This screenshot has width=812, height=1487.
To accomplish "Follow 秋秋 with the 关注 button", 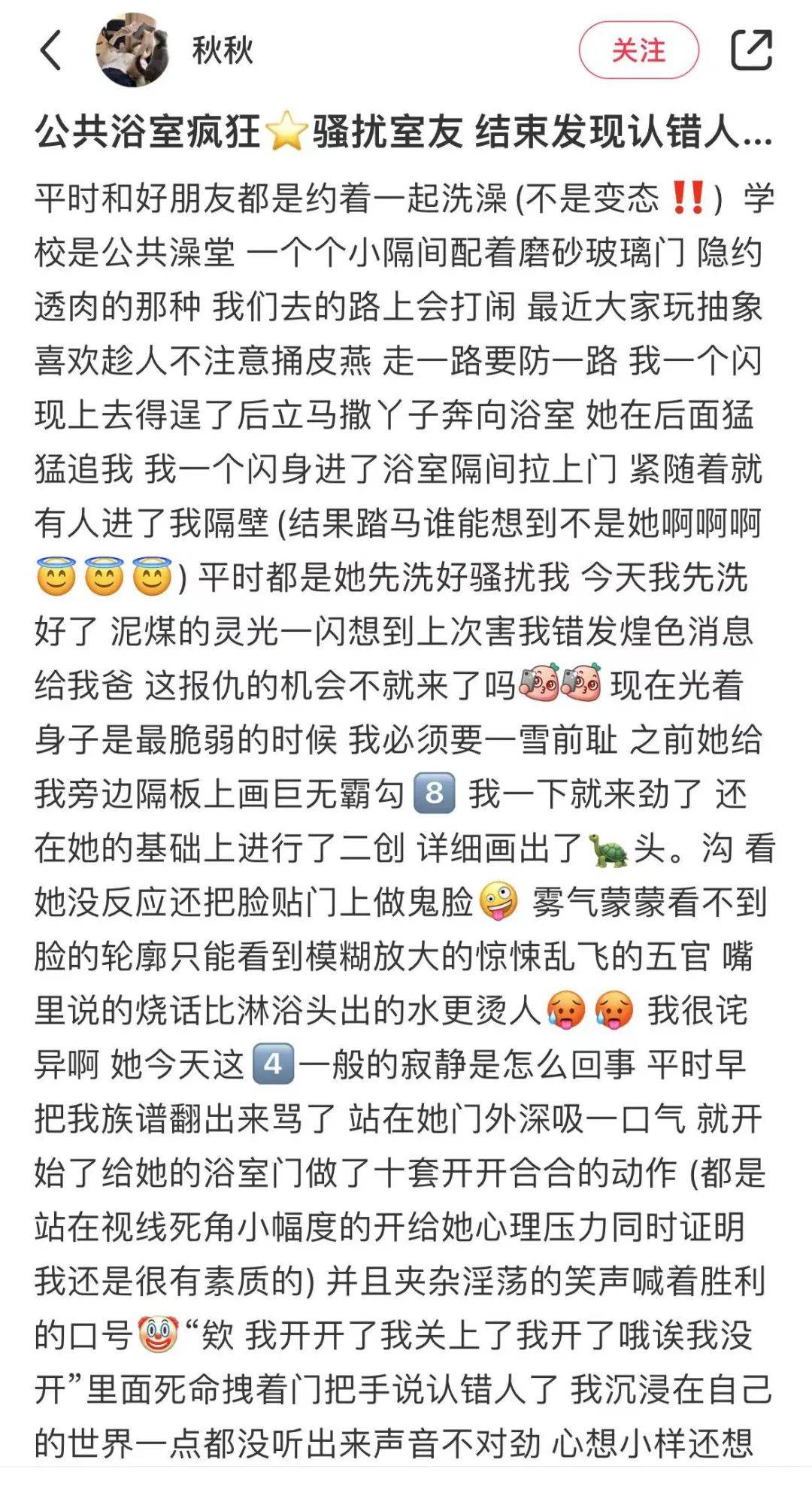I will pyautogui.click(x=638, y=51).
